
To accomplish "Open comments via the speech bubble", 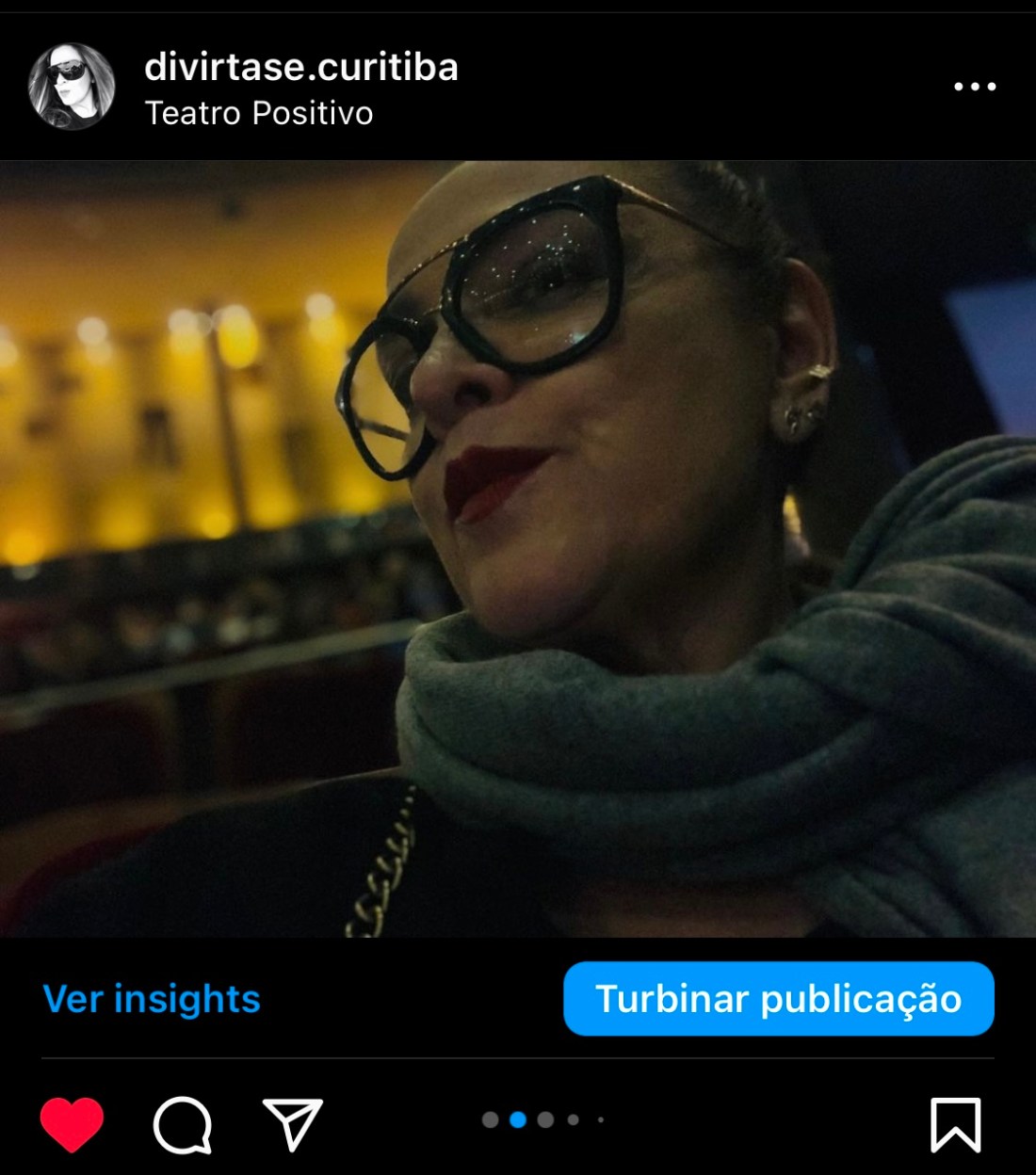I will (x=182, y=1124).
